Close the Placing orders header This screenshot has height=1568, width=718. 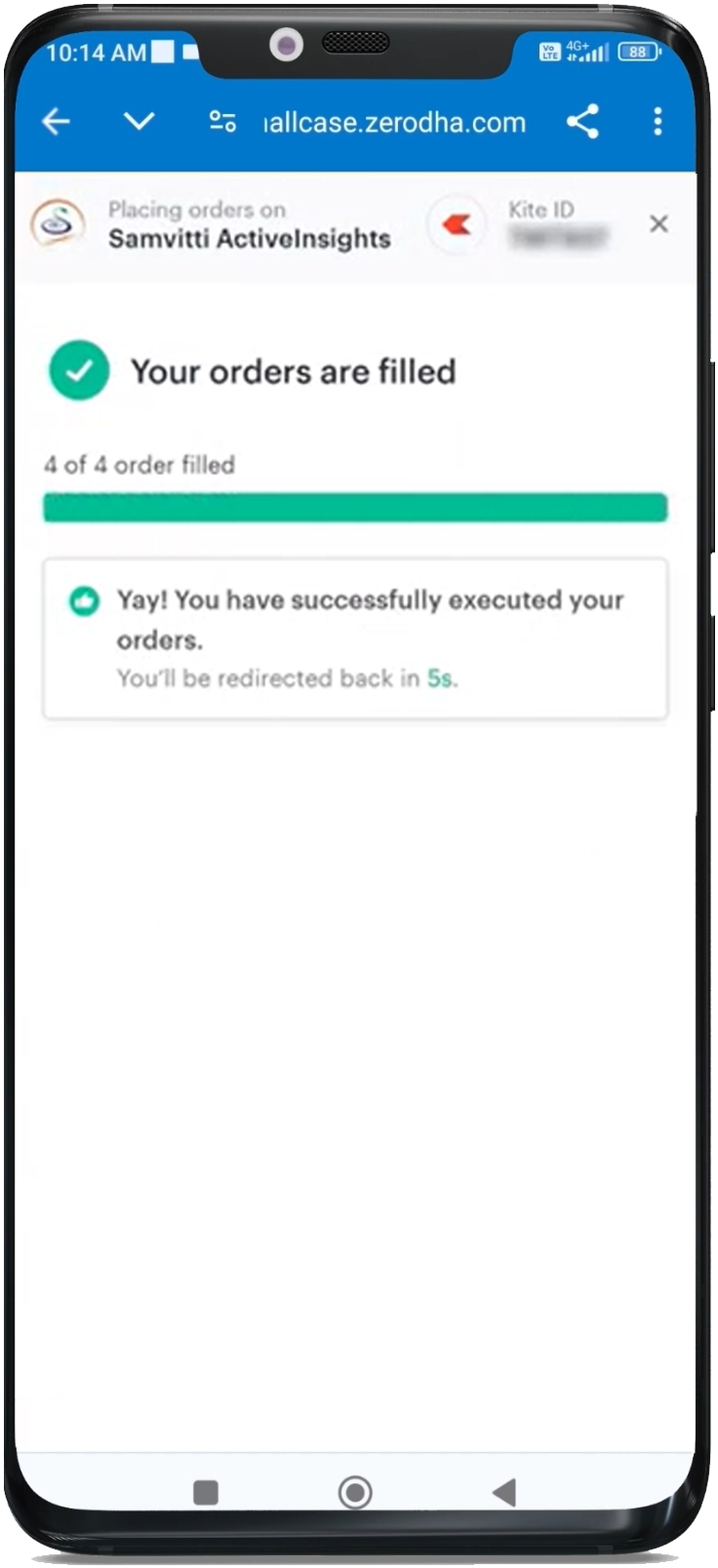click(x=658, y=224)
